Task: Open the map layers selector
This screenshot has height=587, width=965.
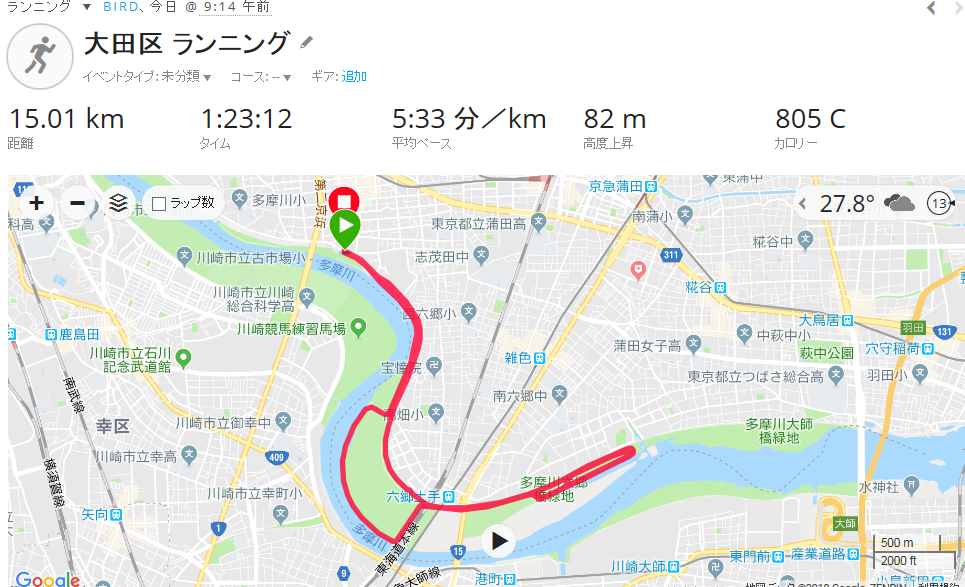Action: tap(118, 203)
